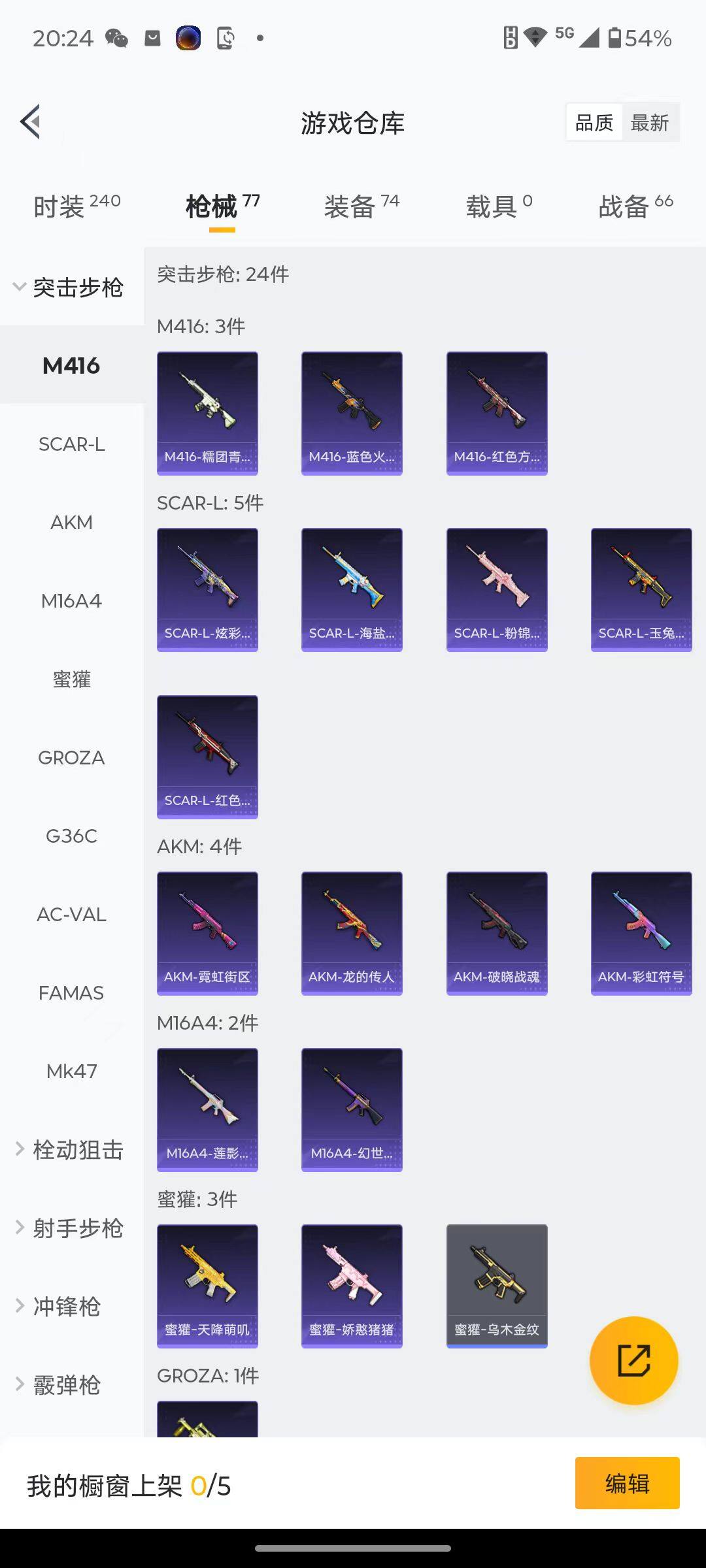View the AKM-彩虹符号 skin

coord(641,933)
